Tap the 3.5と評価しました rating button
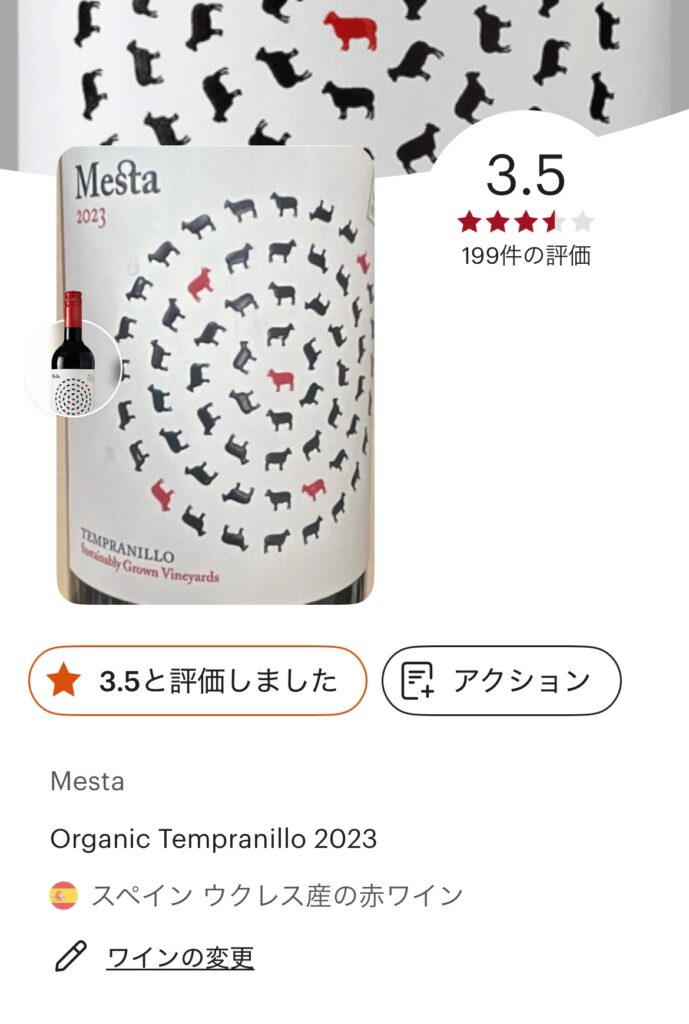Screen dimensions: 689x1024 197,681
